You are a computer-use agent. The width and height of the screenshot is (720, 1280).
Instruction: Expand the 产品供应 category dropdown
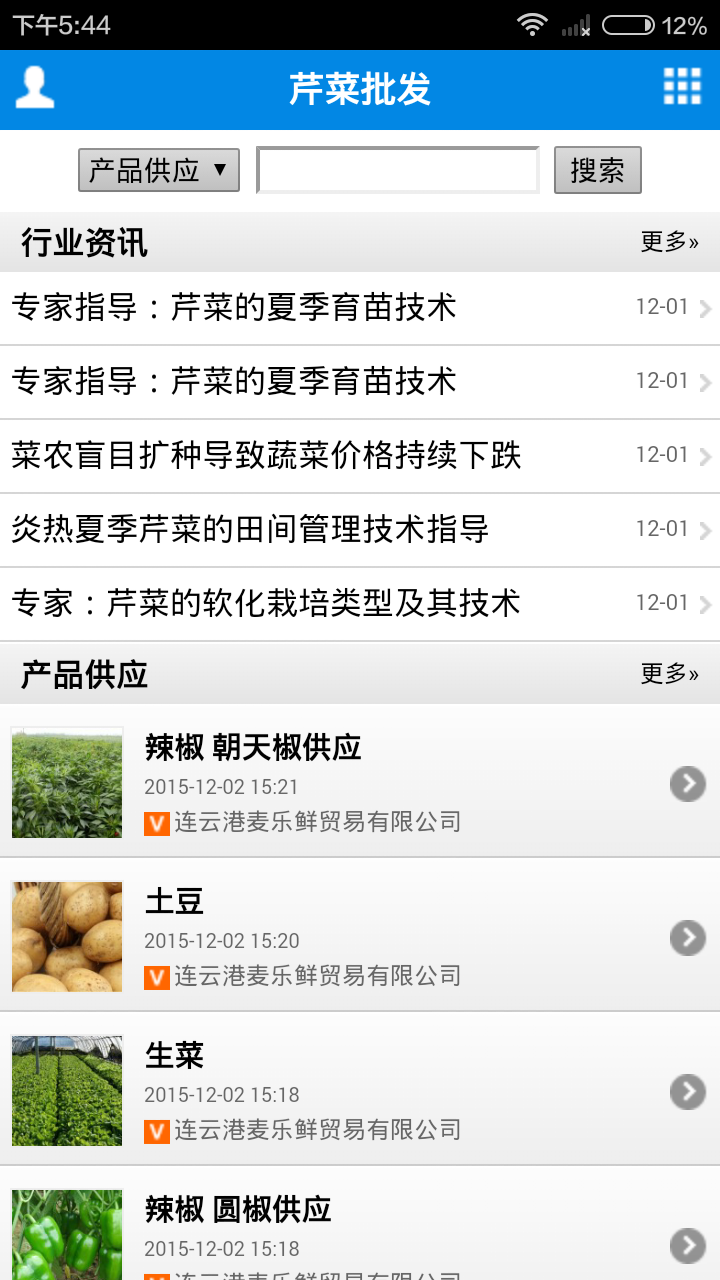click(159, 170)
